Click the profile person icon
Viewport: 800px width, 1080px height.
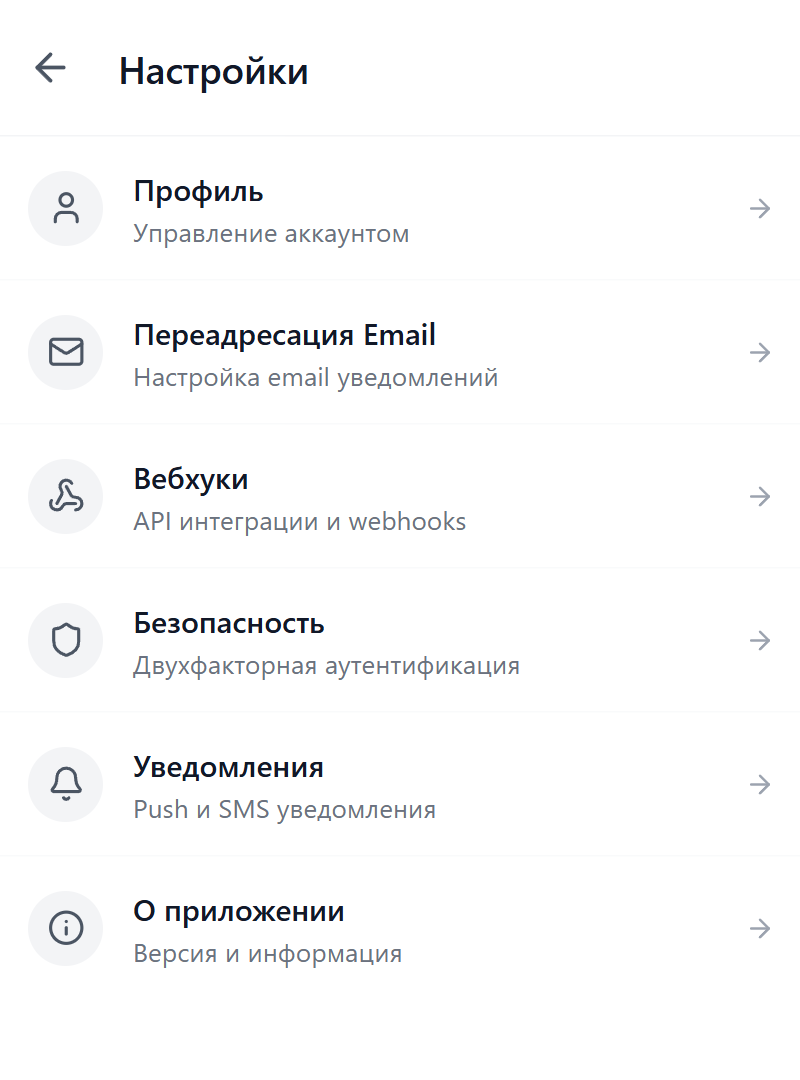(65, 209)
